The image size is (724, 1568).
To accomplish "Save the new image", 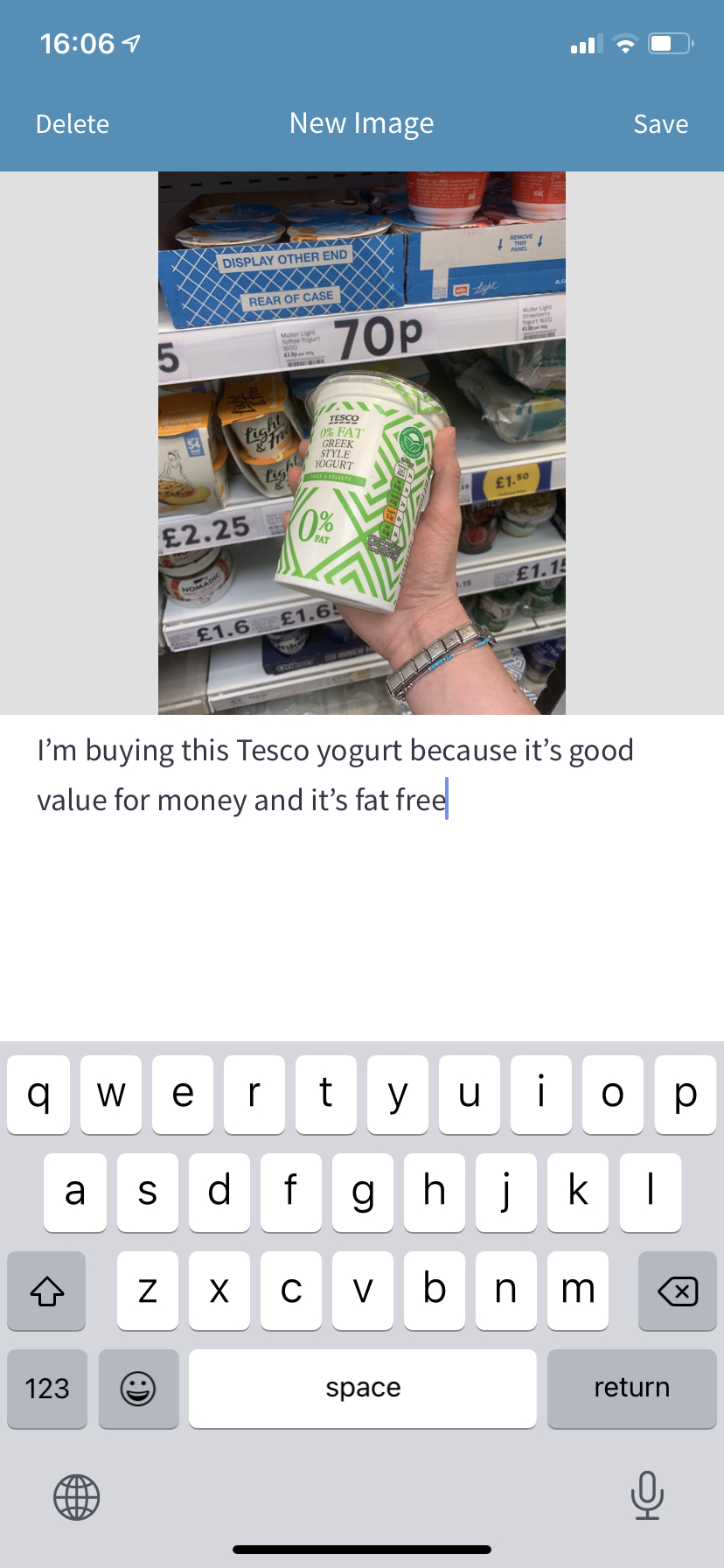I will (660, 124).
